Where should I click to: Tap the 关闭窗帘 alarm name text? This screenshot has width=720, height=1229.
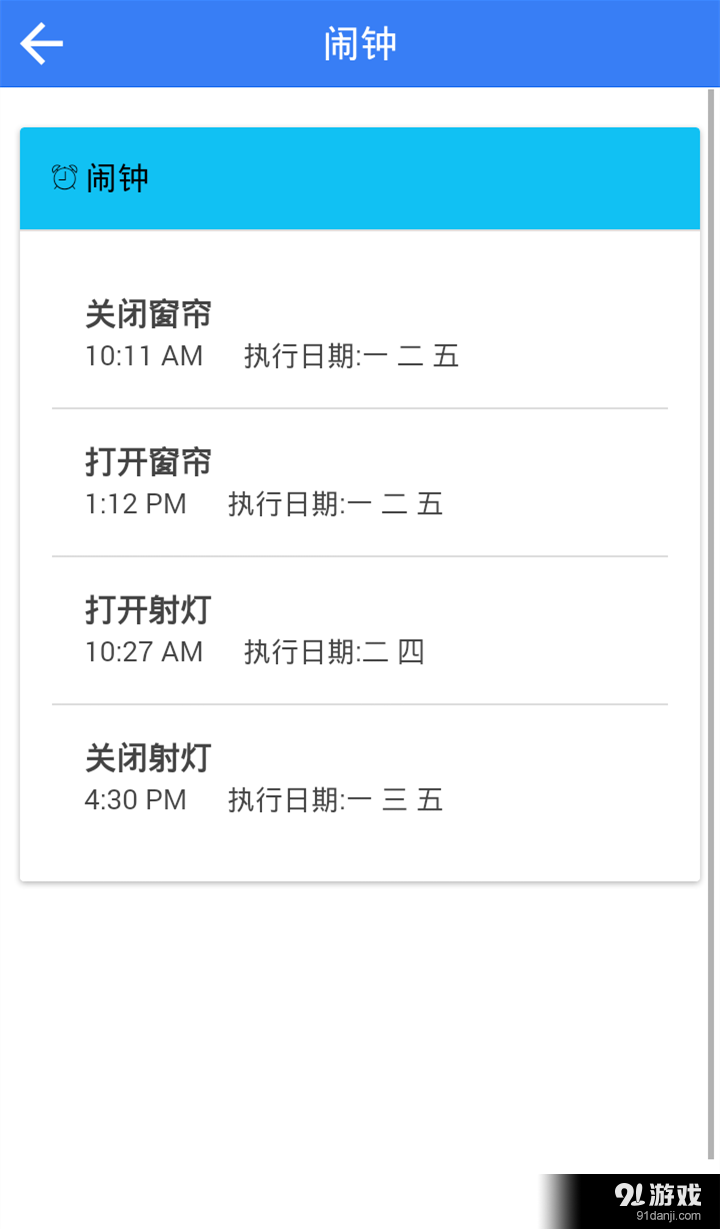(148, 313)
